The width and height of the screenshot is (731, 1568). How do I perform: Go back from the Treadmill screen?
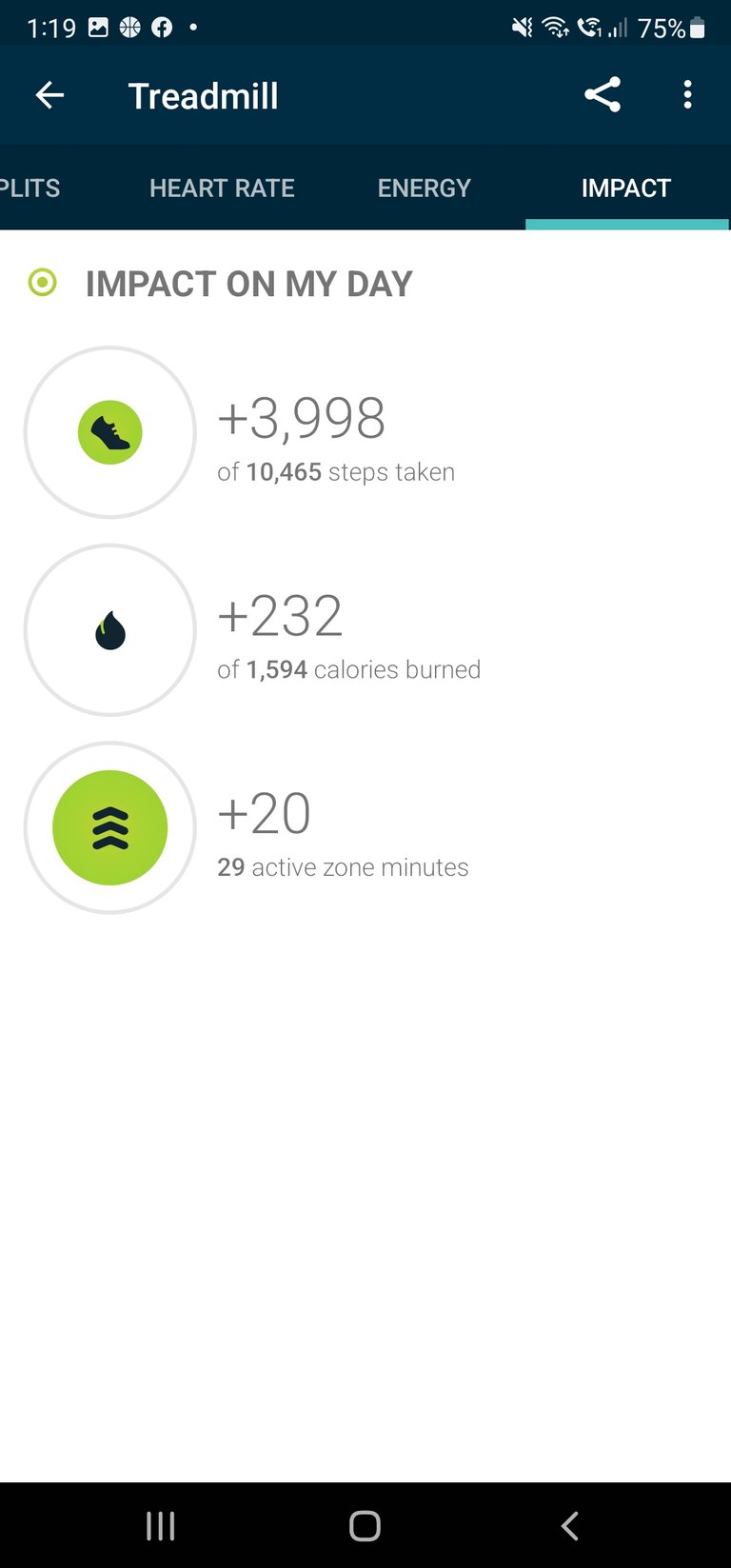coord(49,95)
